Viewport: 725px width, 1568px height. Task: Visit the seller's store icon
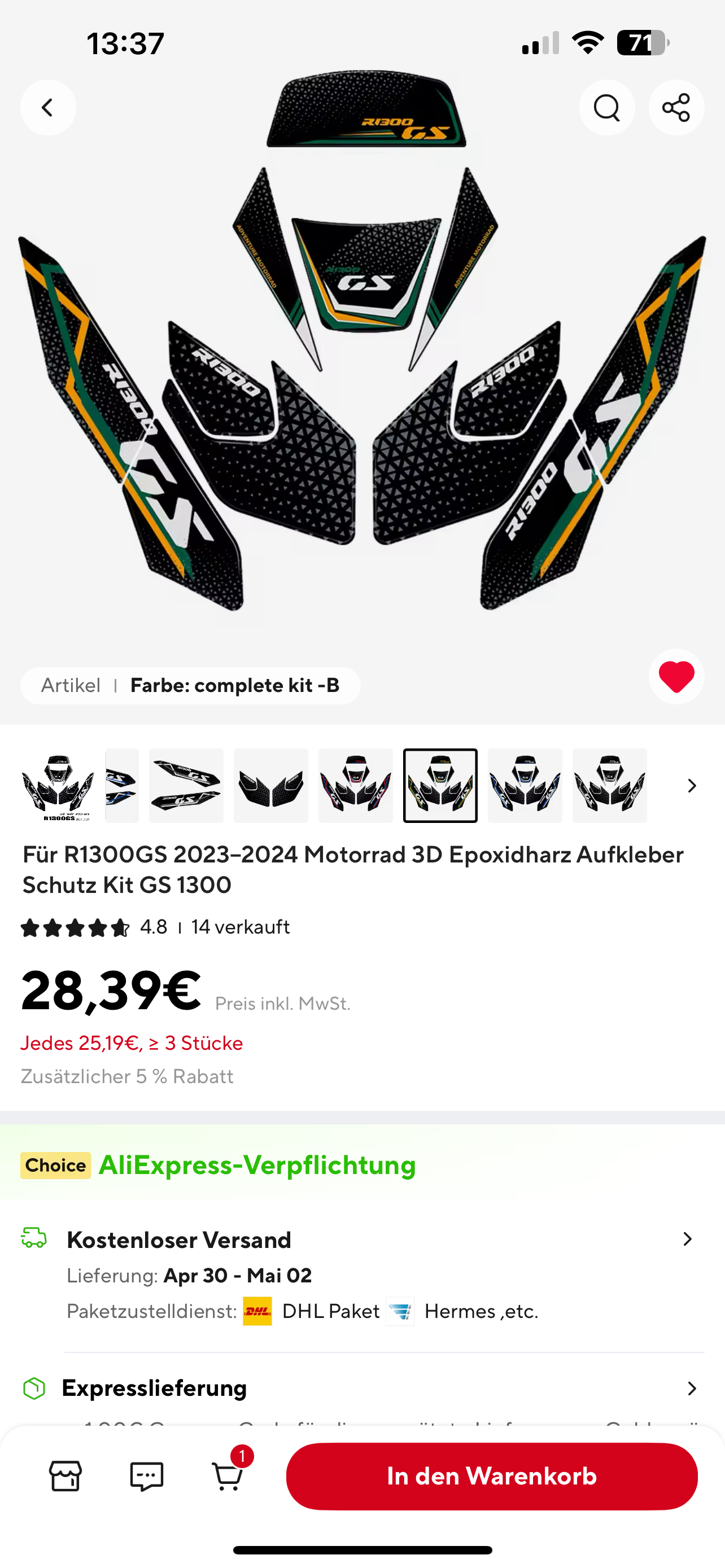pos(65,1476)
